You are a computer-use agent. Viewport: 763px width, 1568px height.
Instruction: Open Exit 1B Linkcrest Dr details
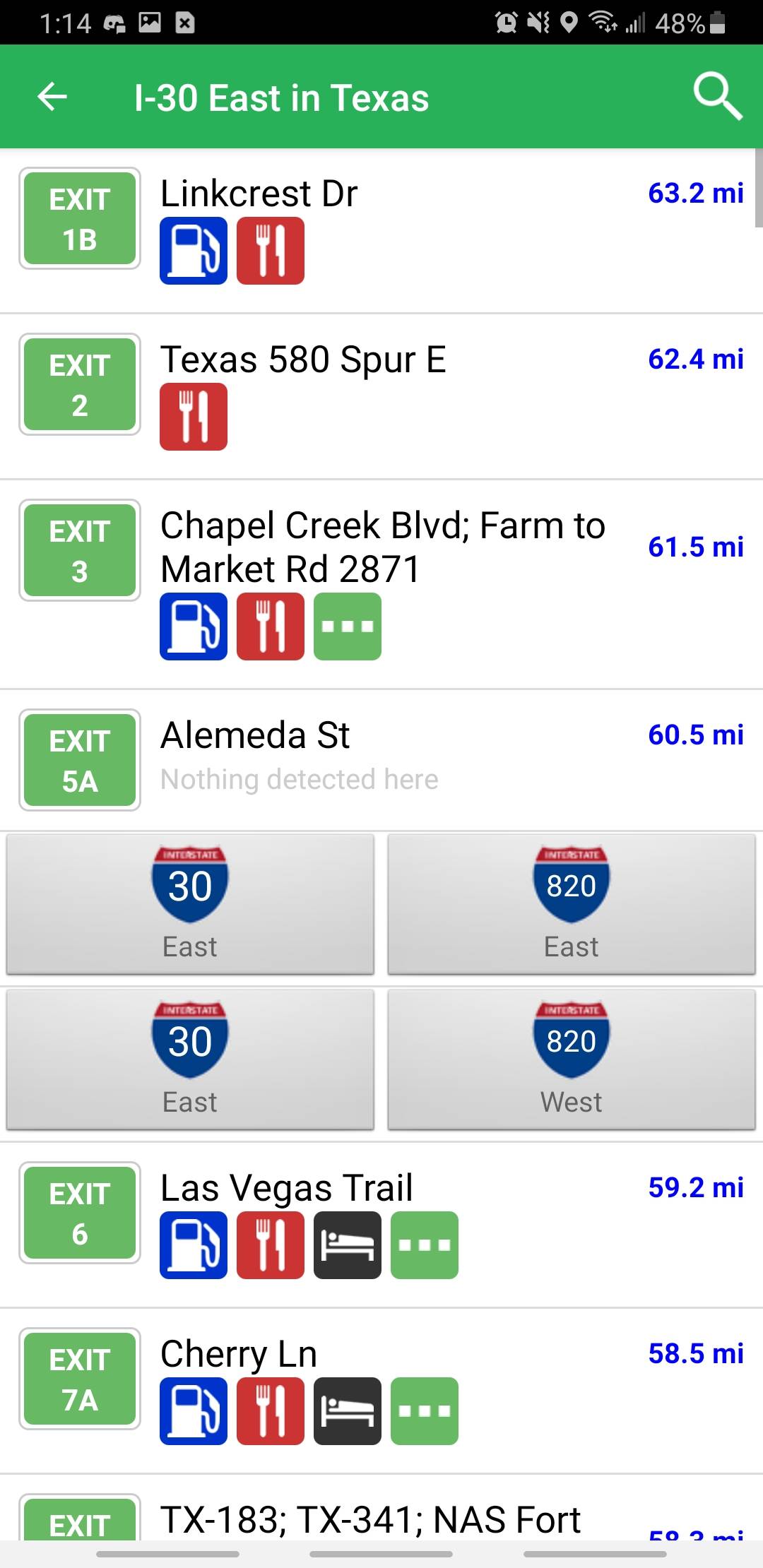click(381, 230)
